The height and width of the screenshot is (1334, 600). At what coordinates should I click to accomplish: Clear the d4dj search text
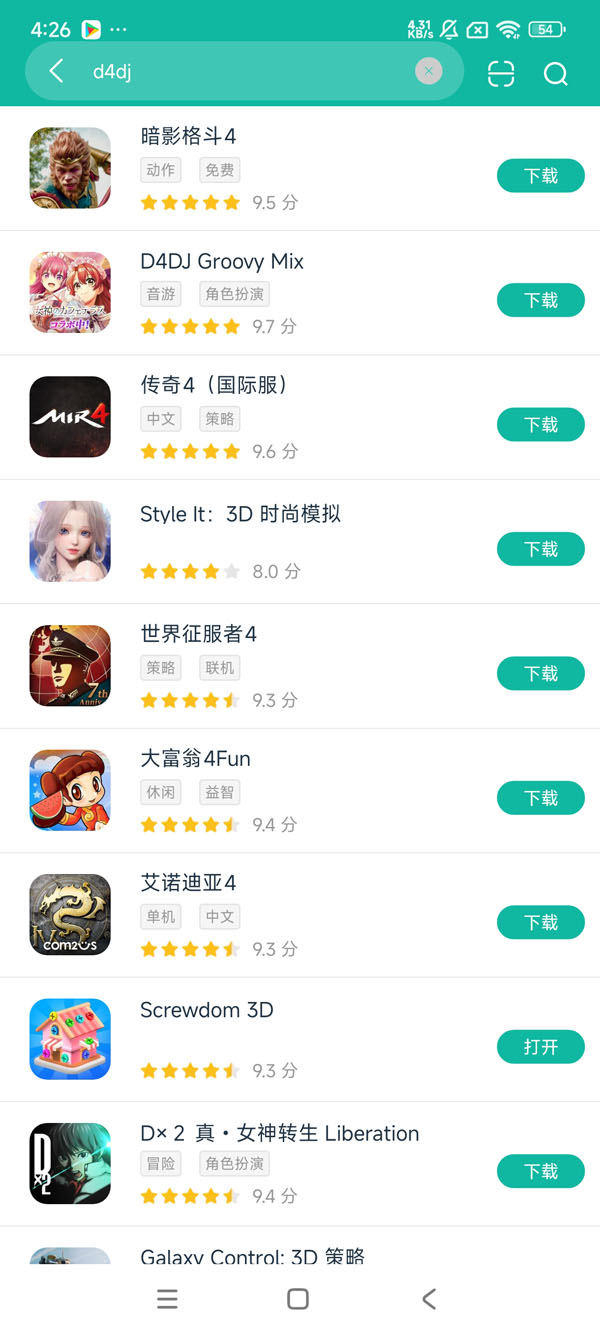(428, 71)
